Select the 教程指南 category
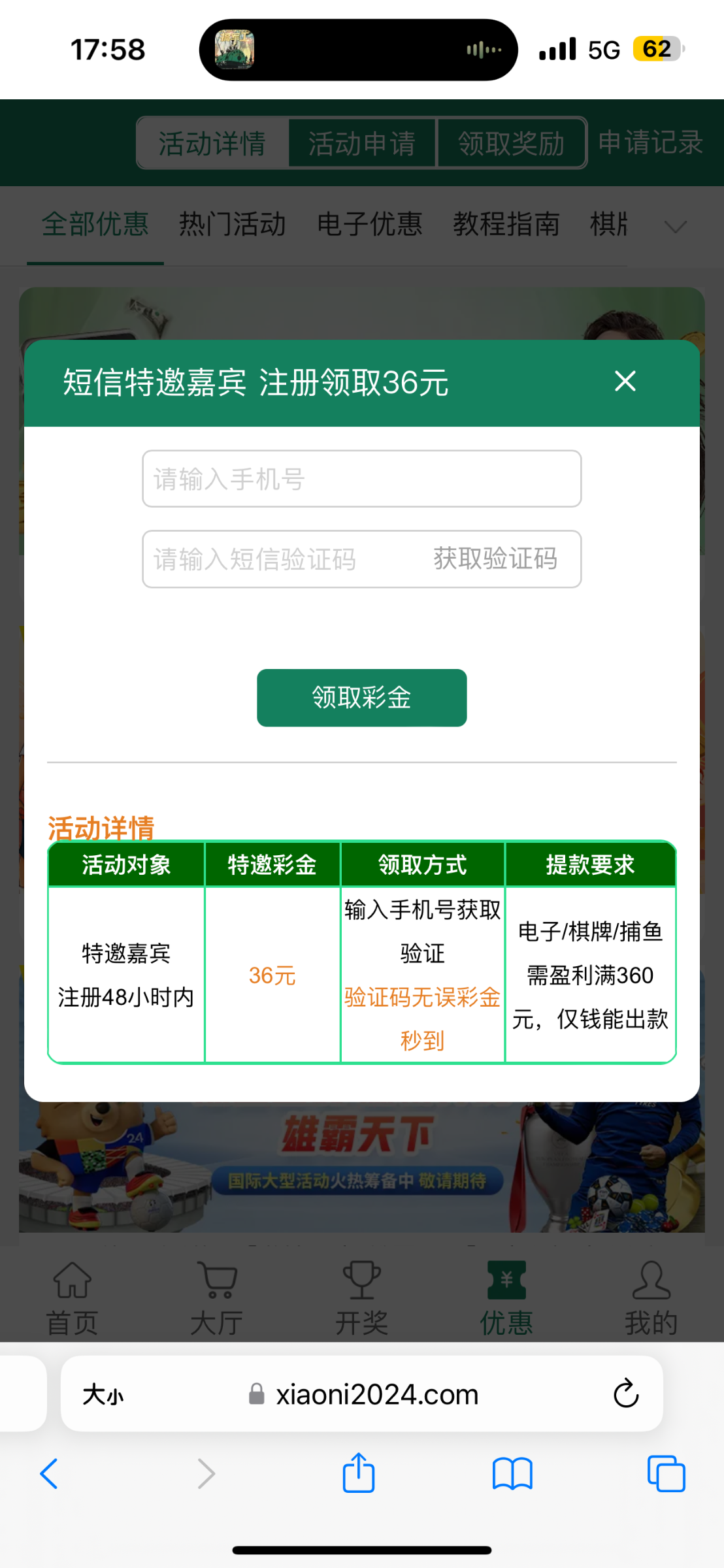724x1568 pixels. pos(506,224)
